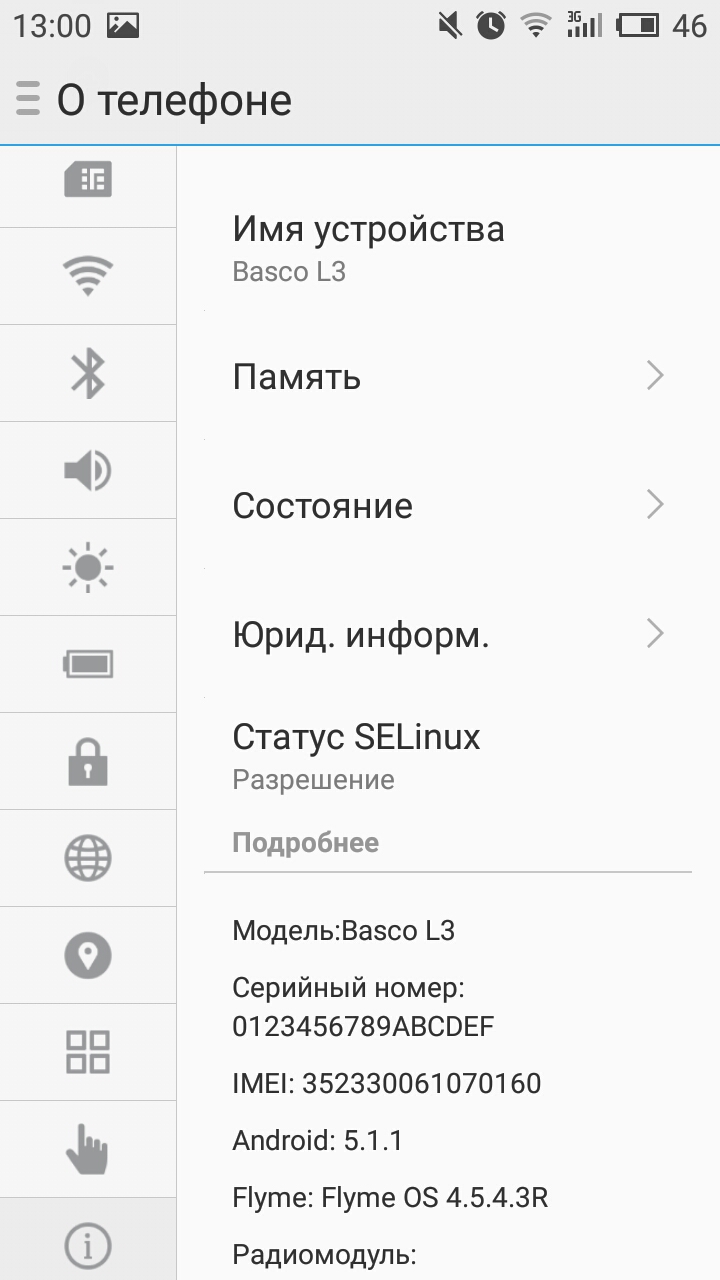
Task: Open the Память storage row
Action: 448,376
